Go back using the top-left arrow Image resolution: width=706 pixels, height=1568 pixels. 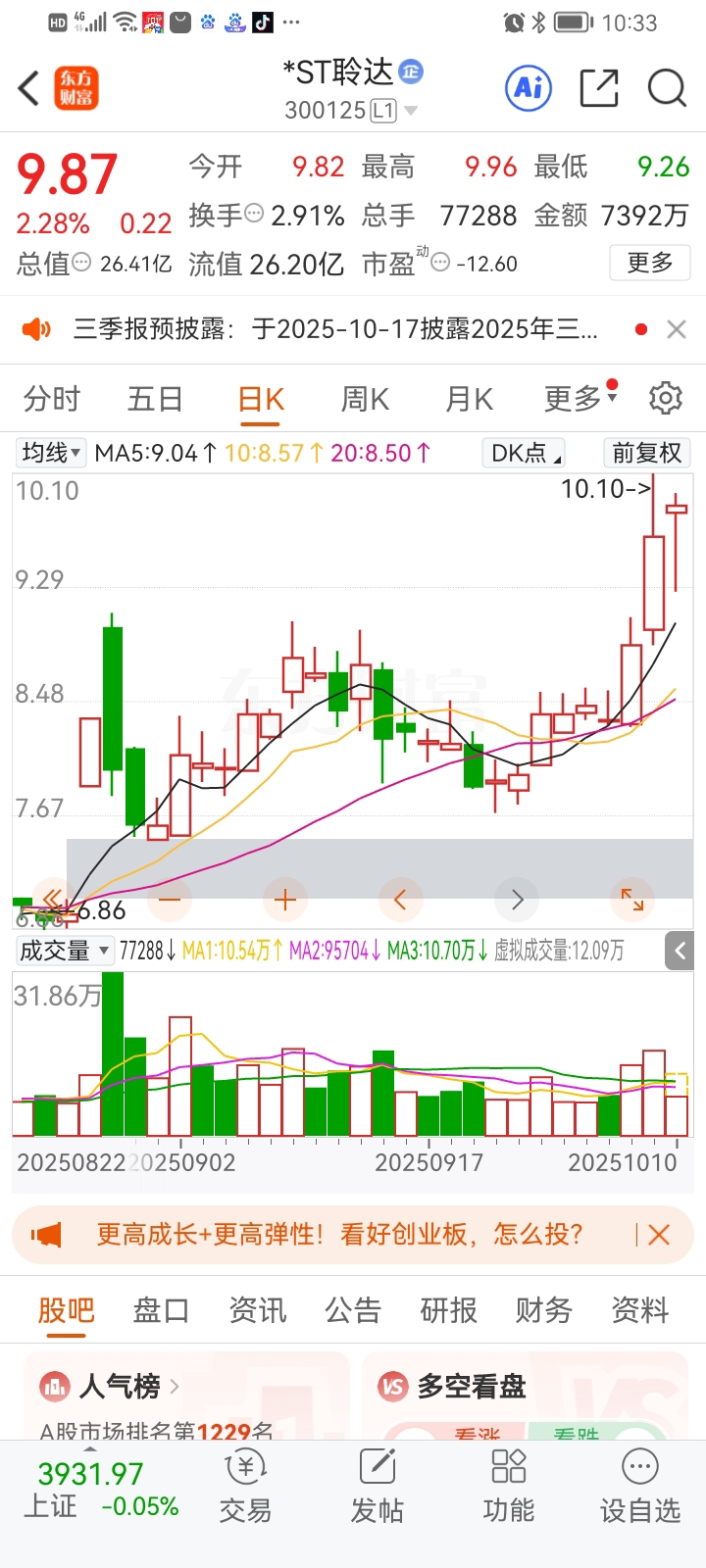(29, 88)
